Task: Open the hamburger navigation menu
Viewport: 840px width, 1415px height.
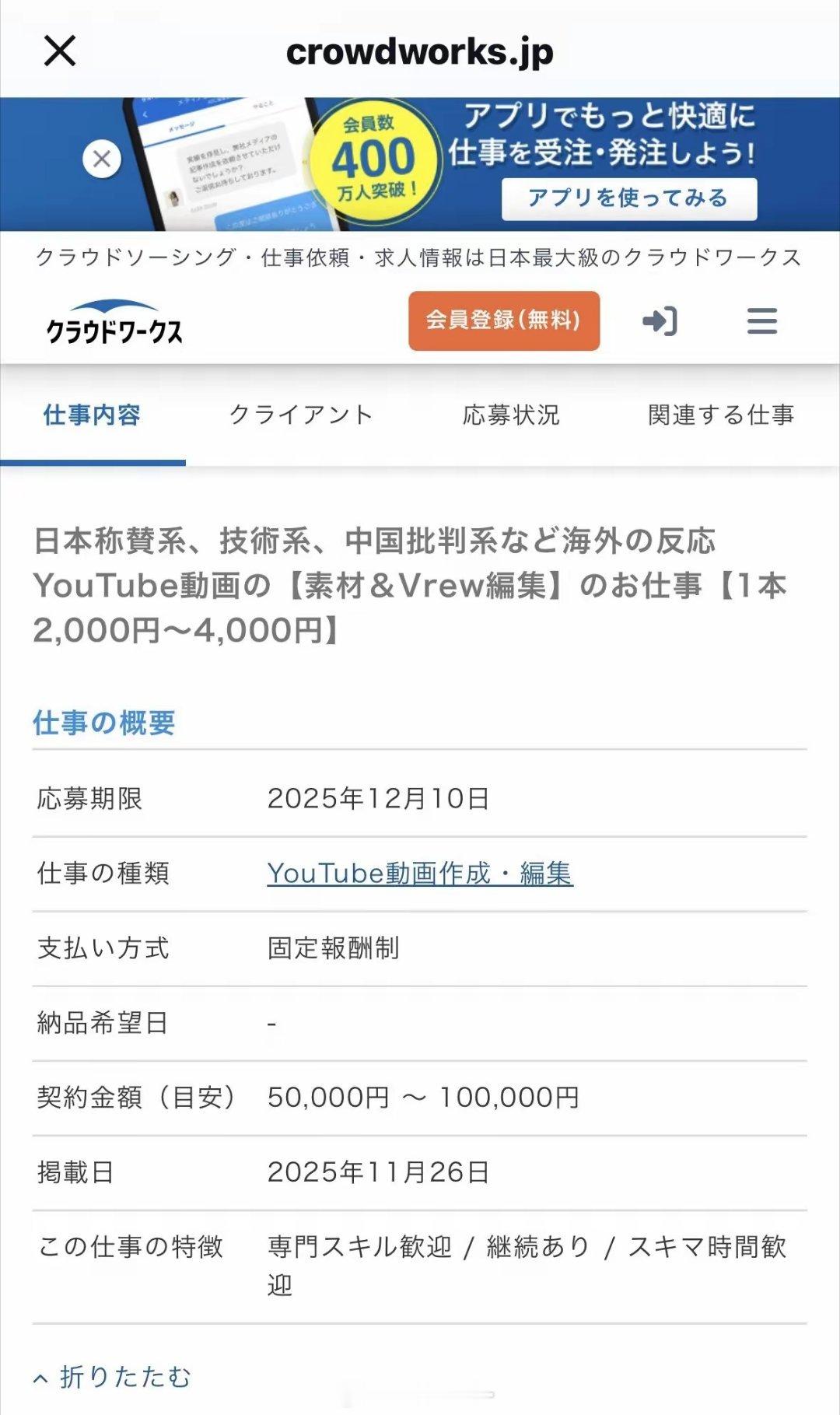Action: [x=763, y=320]
